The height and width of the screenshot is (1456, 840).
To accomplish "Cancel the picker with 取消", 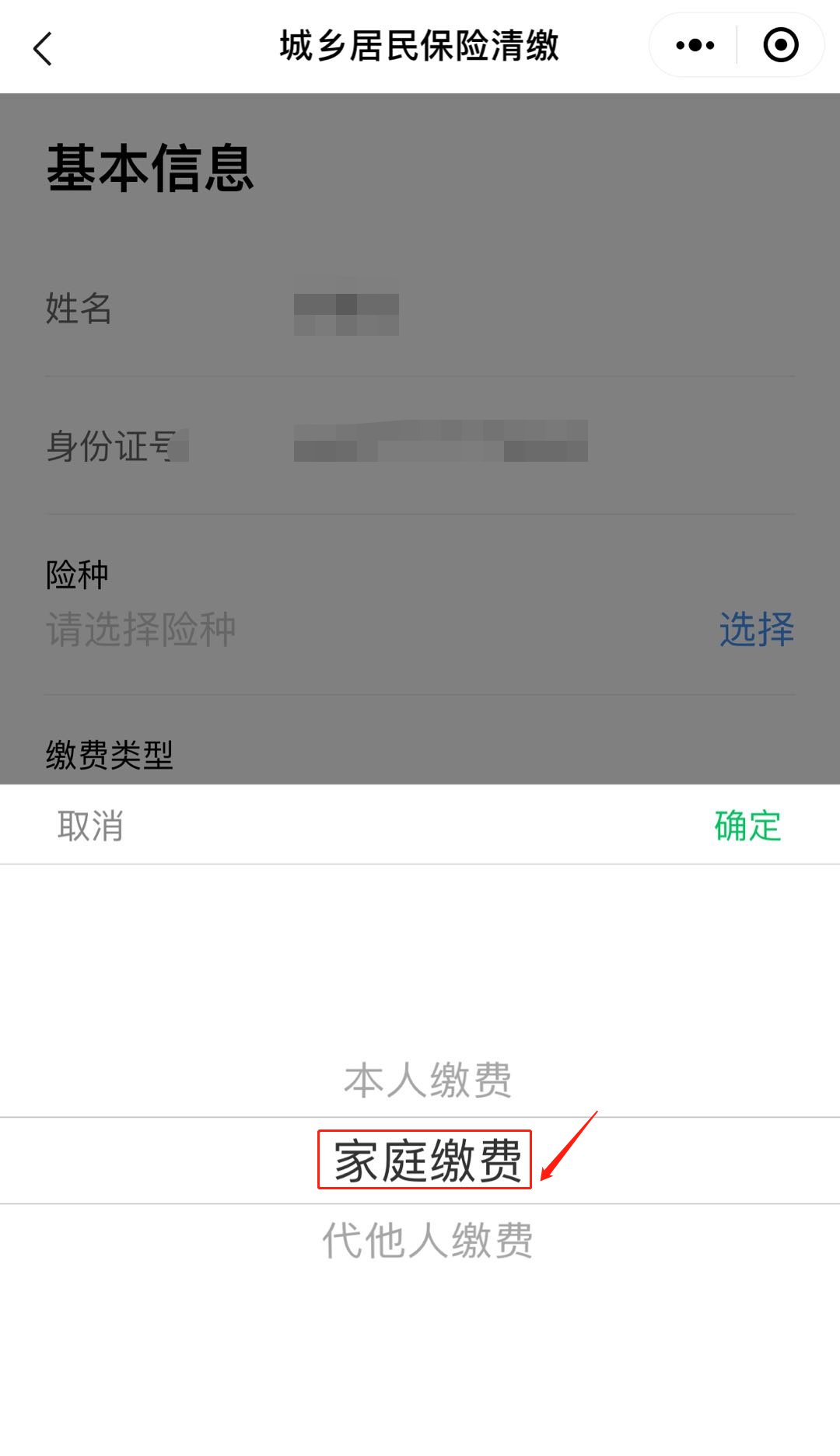I will point(90,826).
